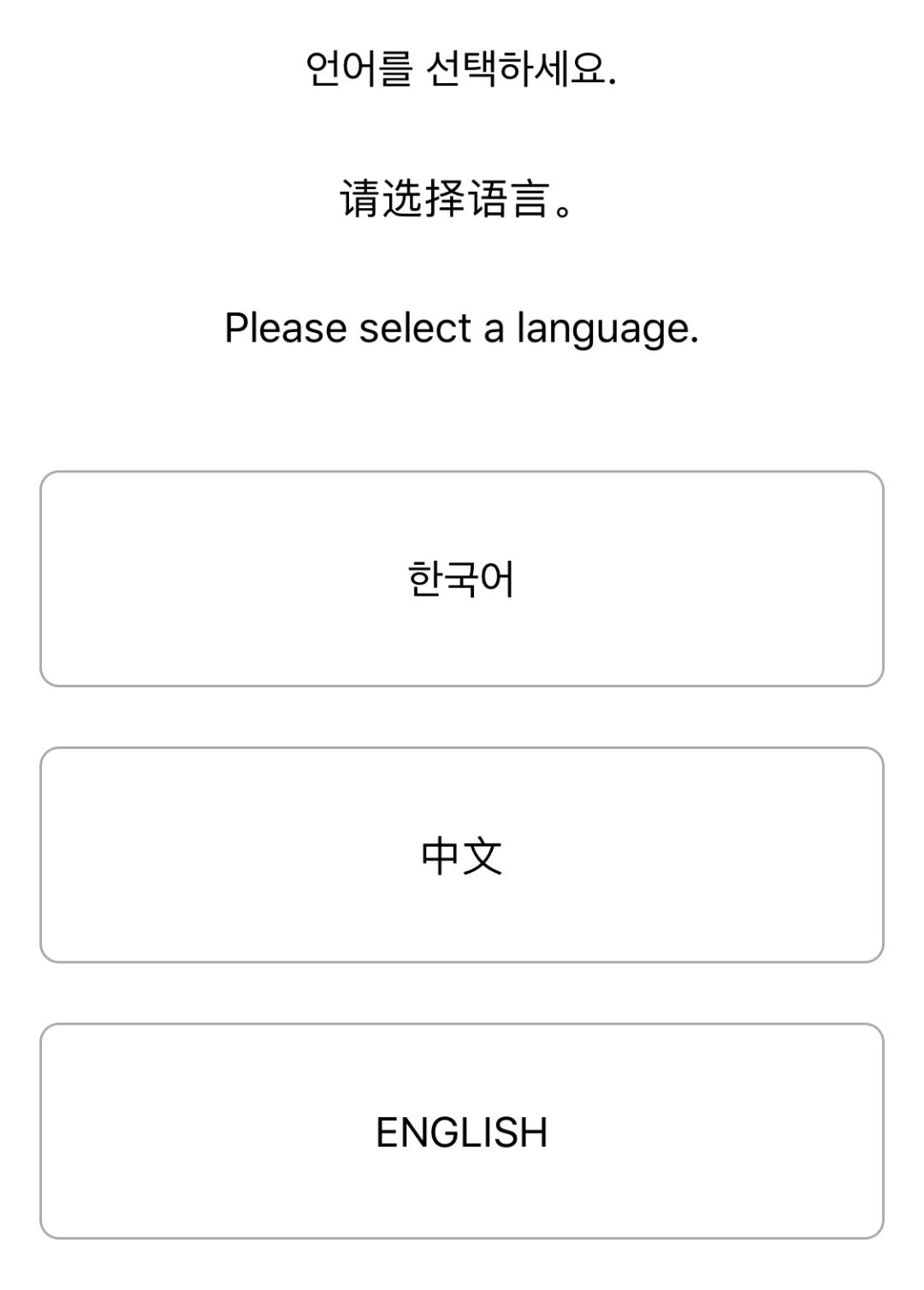Click the Korean prompt 언어를 선택하세요
This screenshot has width=924, height=1290.
point(462,68)
